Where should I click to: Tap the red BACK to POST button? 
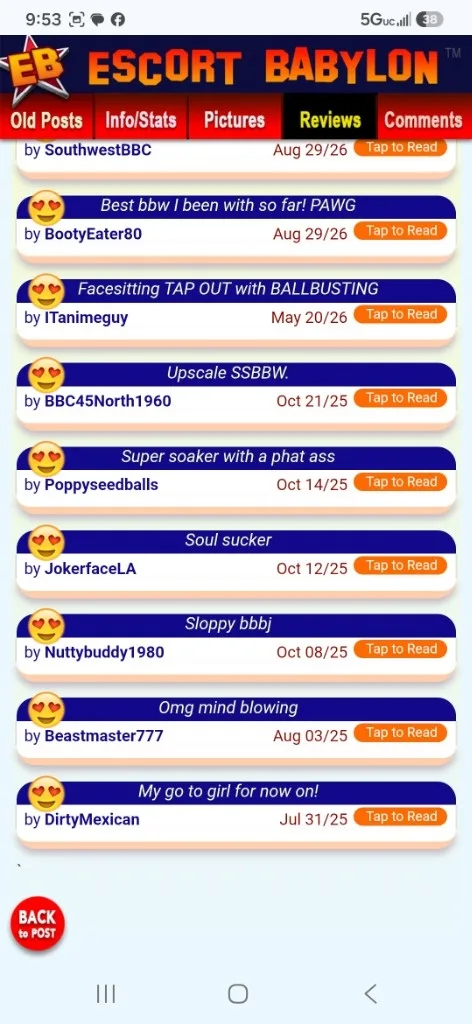click(x=37, y=923)
